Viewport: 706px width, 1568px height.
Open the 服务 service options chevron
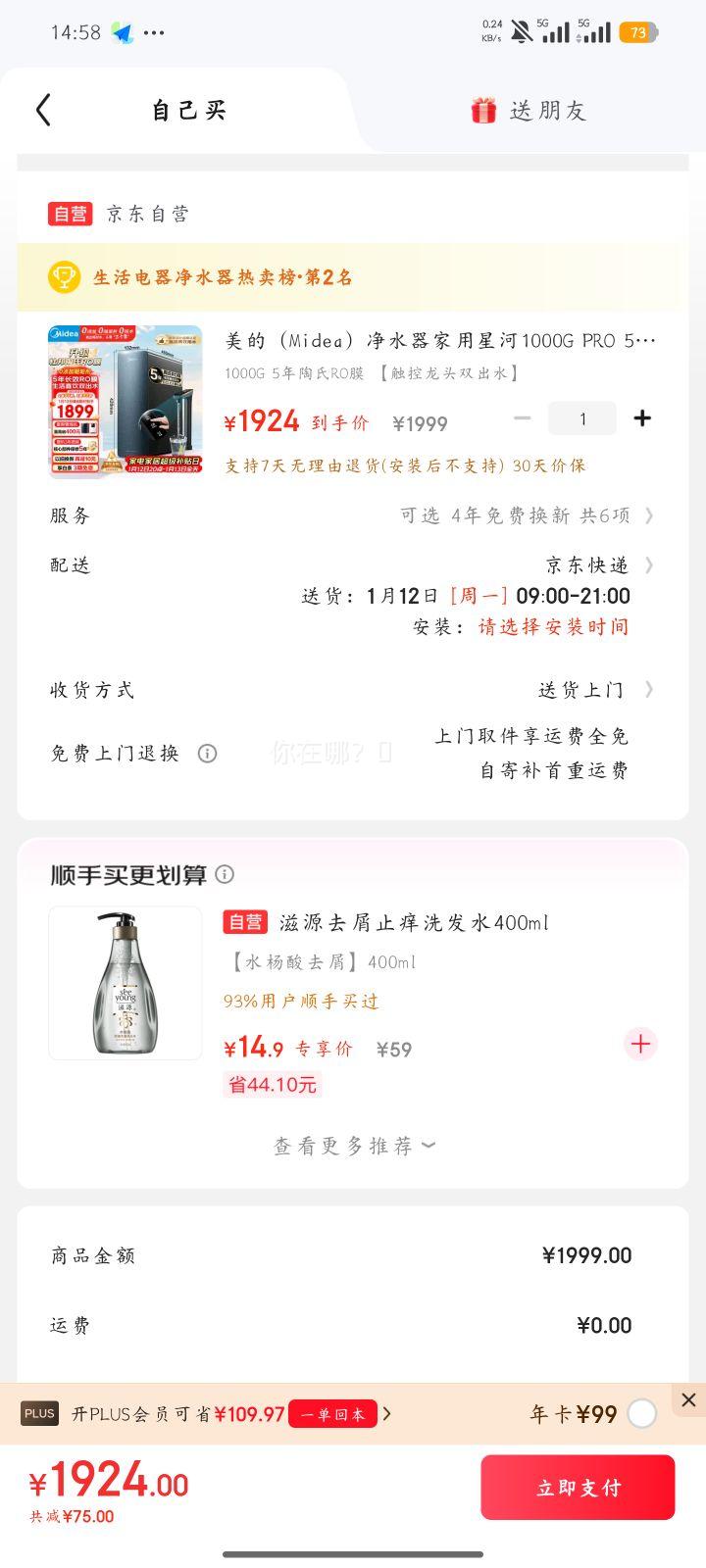pos(649,515)
